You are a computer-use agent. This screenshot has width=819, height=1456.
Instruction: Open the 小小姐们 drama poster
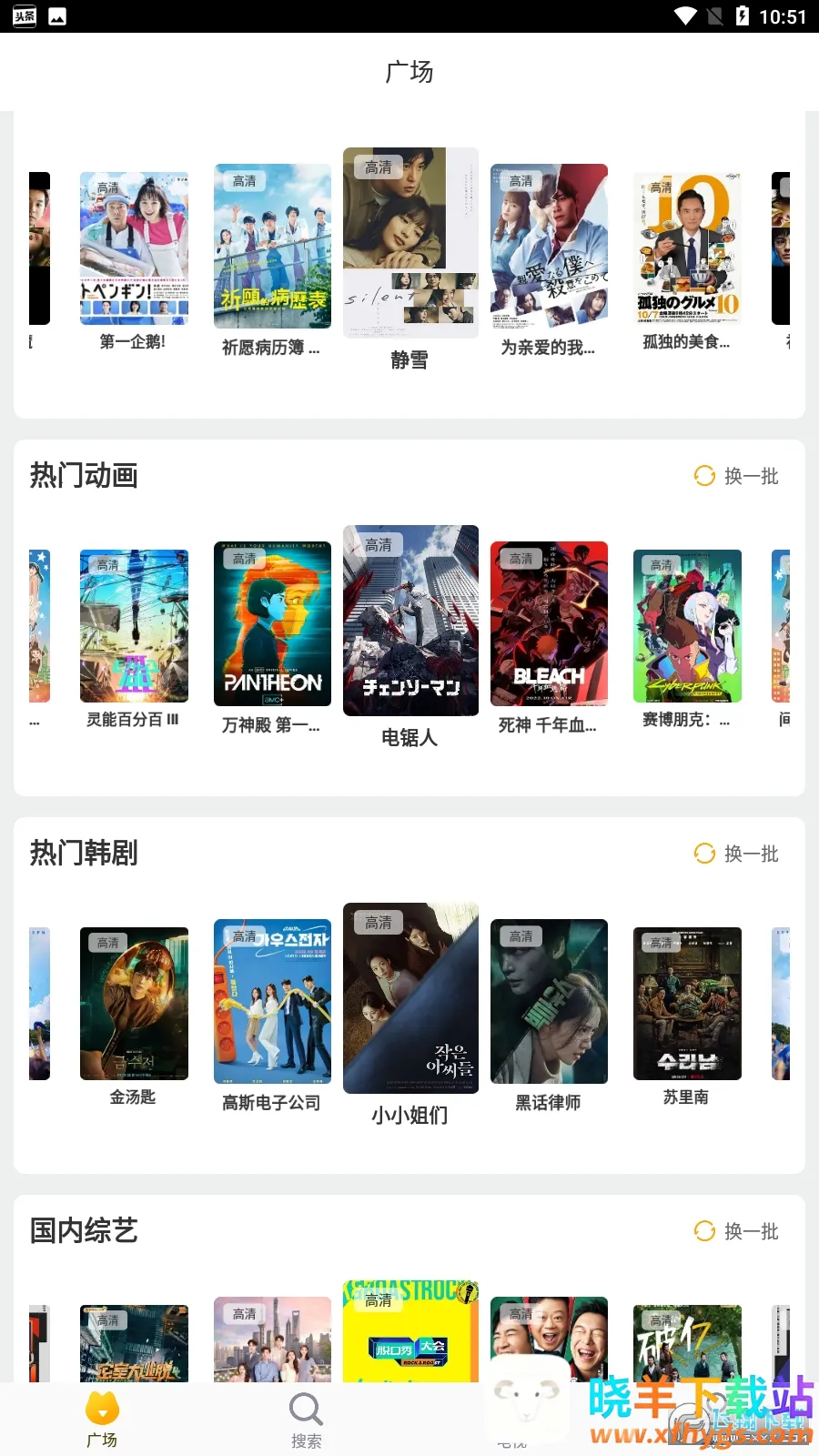410,997
